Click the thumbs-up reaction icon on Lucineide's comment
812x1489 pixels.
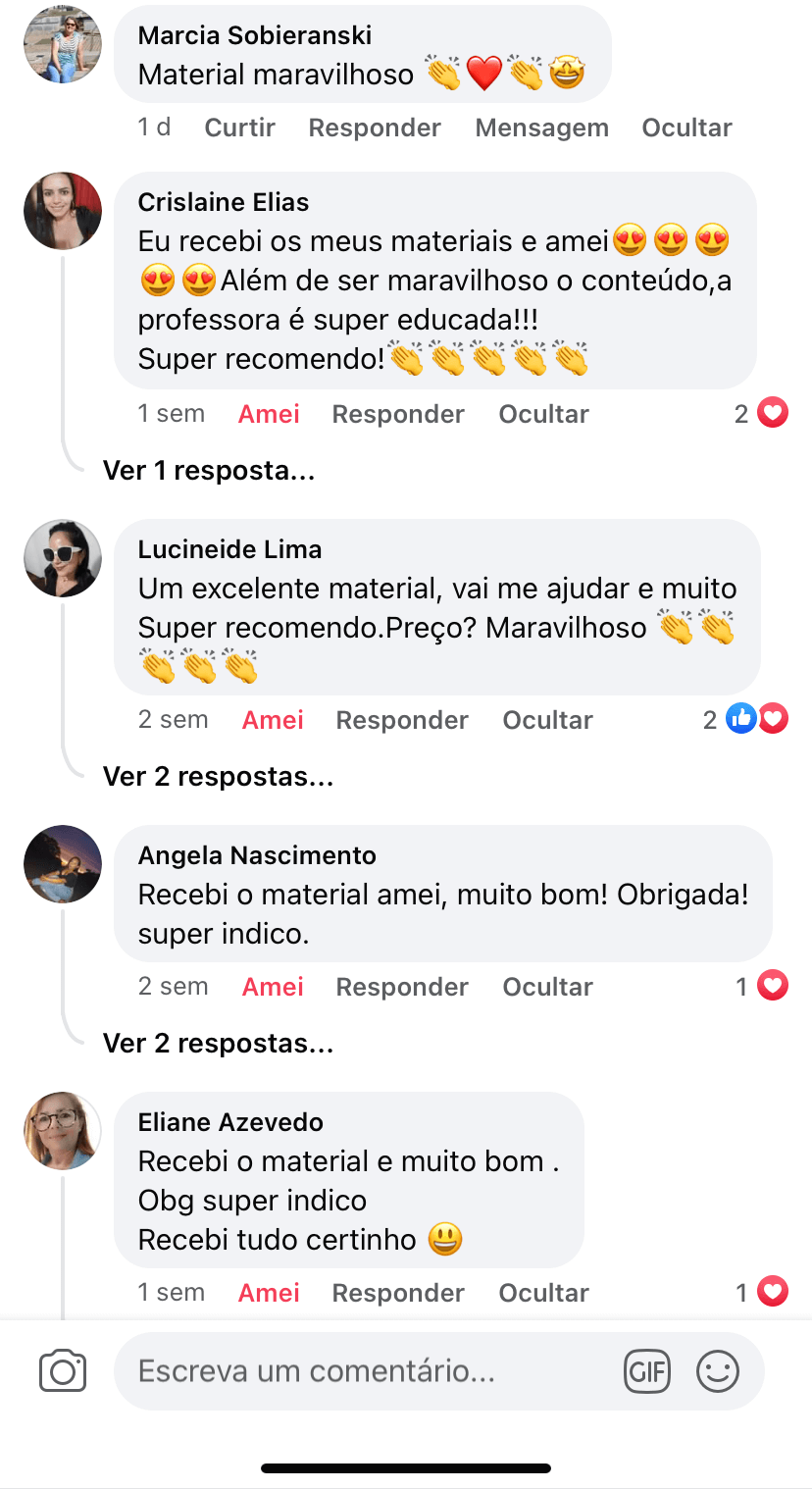[742, 718]
